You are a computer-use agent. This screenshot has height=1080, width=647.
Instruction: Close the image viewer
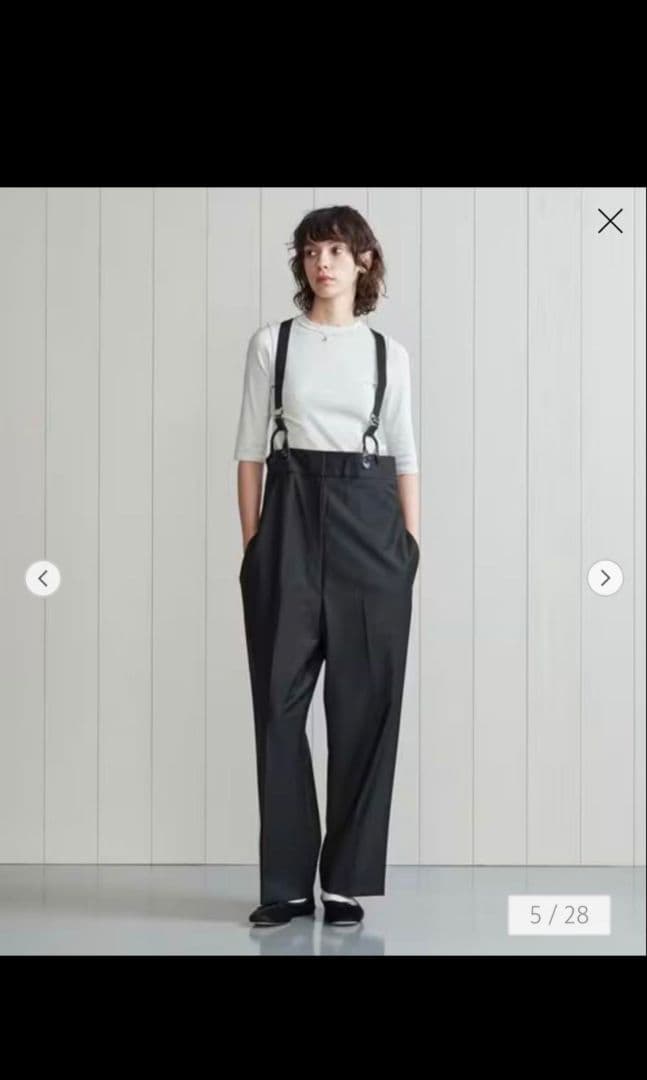tap(610, 221)
